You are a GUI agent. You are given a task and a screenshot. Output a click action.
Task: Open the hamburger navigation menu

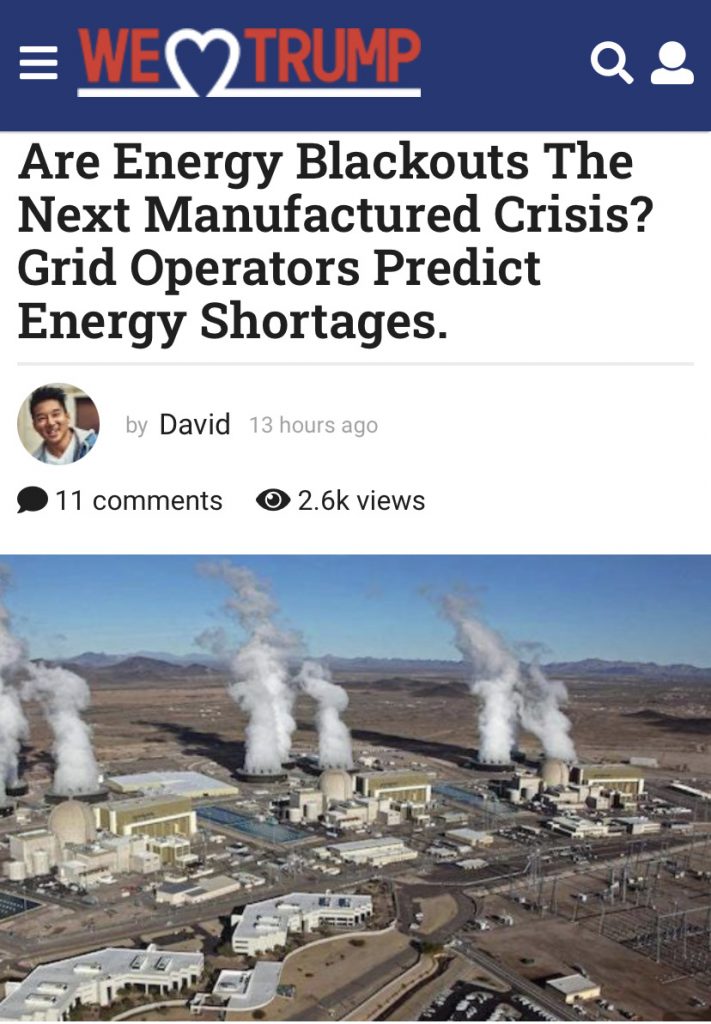click(39, 63)
